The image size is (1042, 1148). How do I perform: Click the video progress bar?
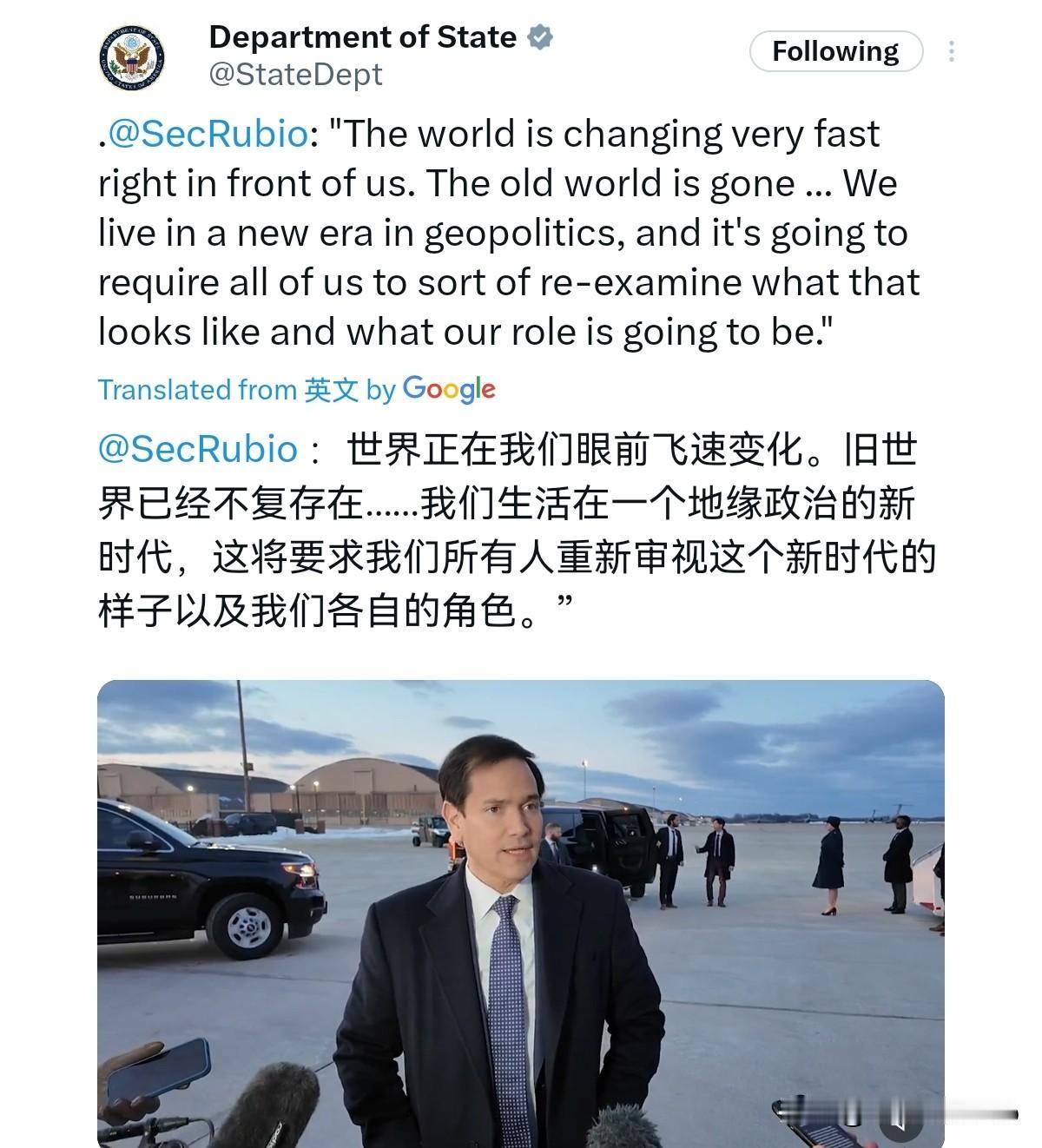pyautogui.click(x=521, y=1143)
